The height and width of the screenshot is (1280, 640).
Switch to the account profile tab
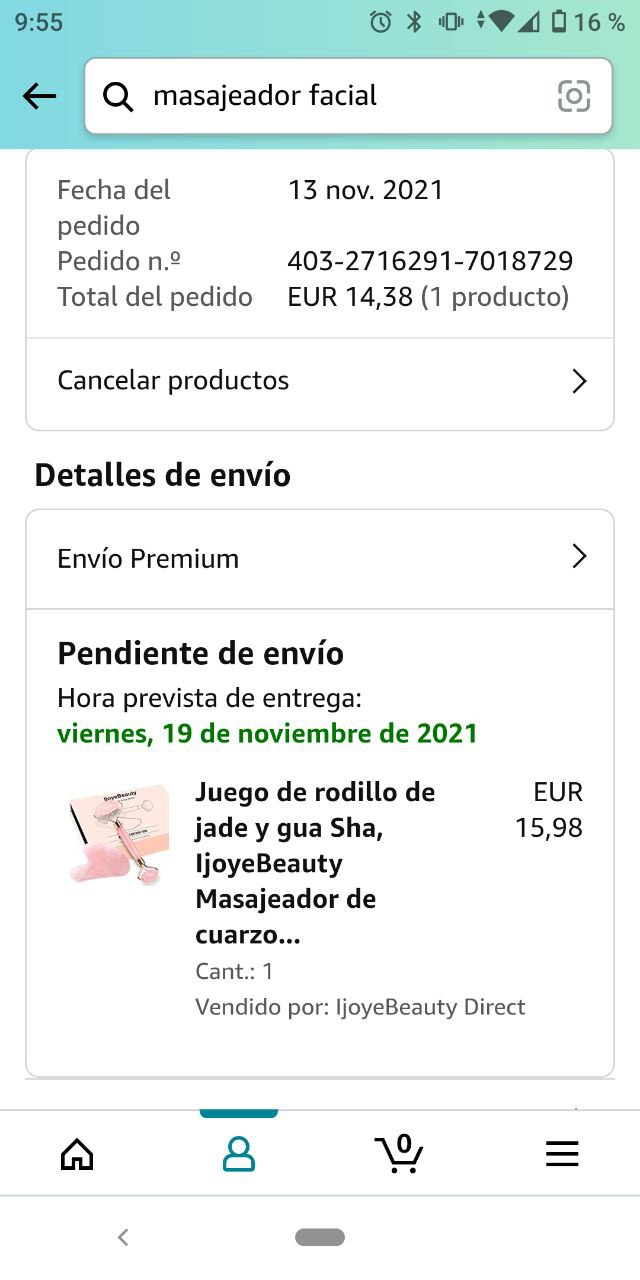(238, 1155)
